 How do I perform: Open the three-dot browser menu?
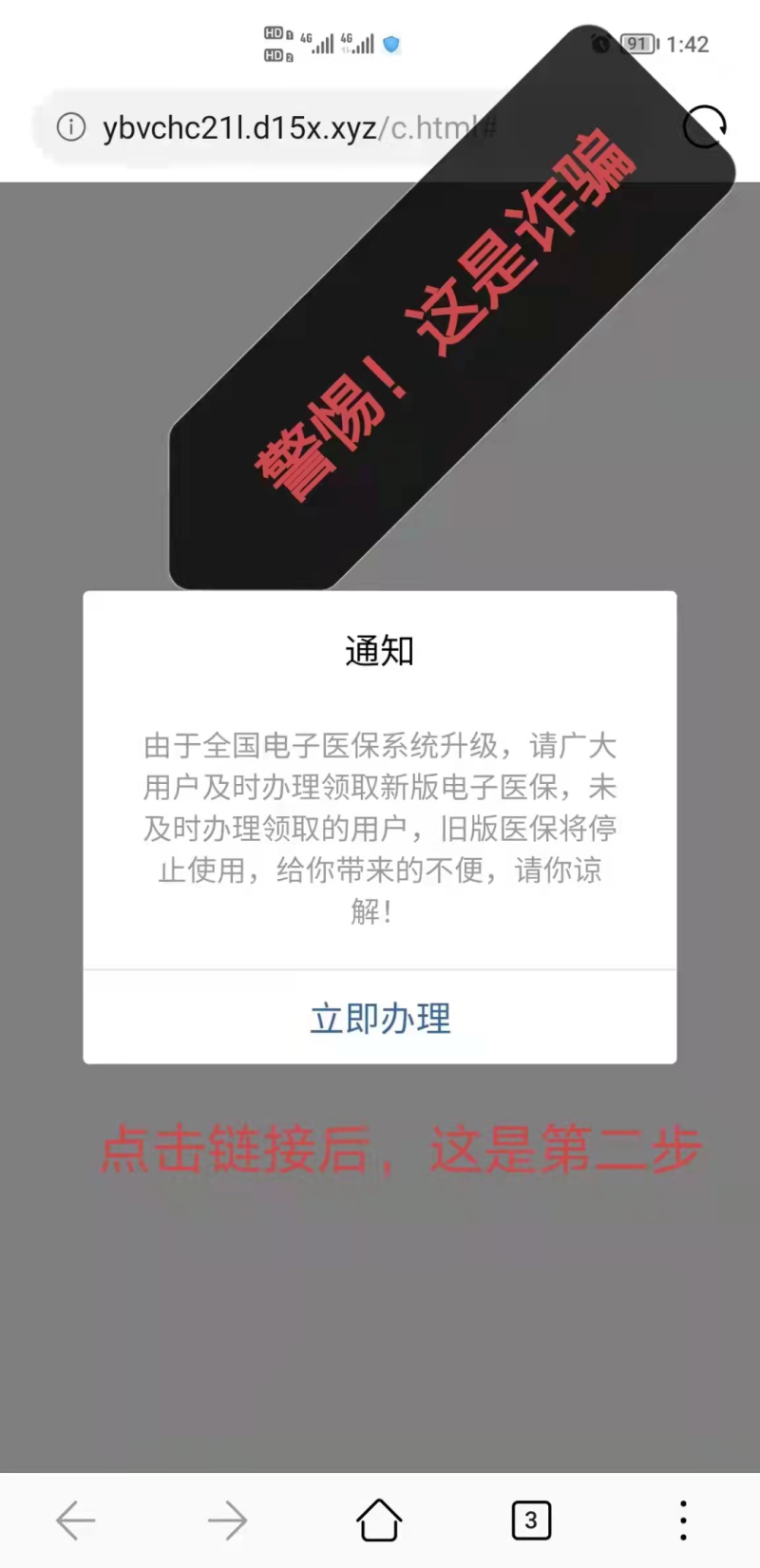682,1520
